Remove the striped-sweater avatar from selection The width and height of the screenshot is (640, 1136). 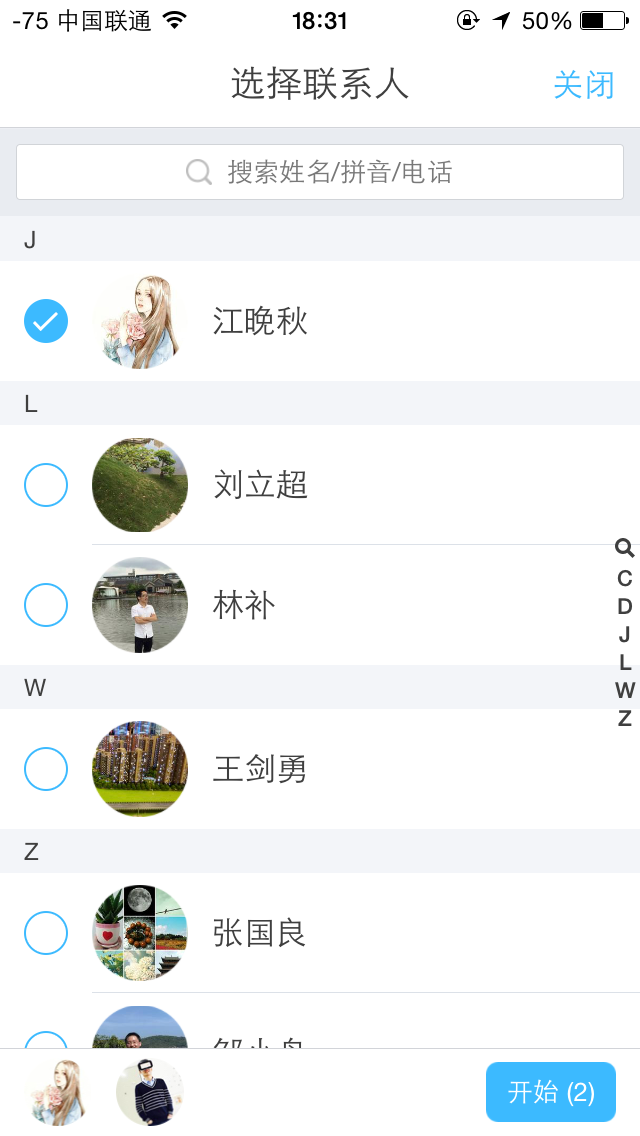pyautogui.click(x=150, y=1092)
